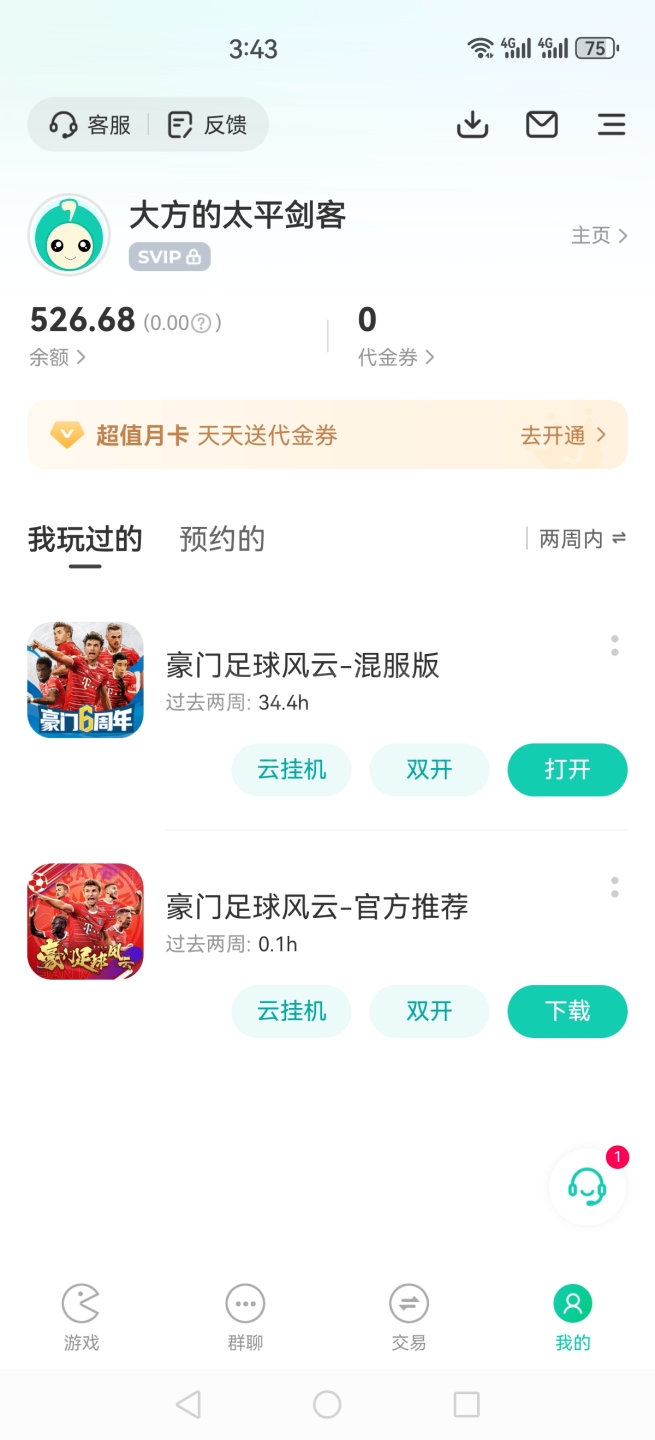
Task: Open the floating support headset button
Action: coord(587,1186)
